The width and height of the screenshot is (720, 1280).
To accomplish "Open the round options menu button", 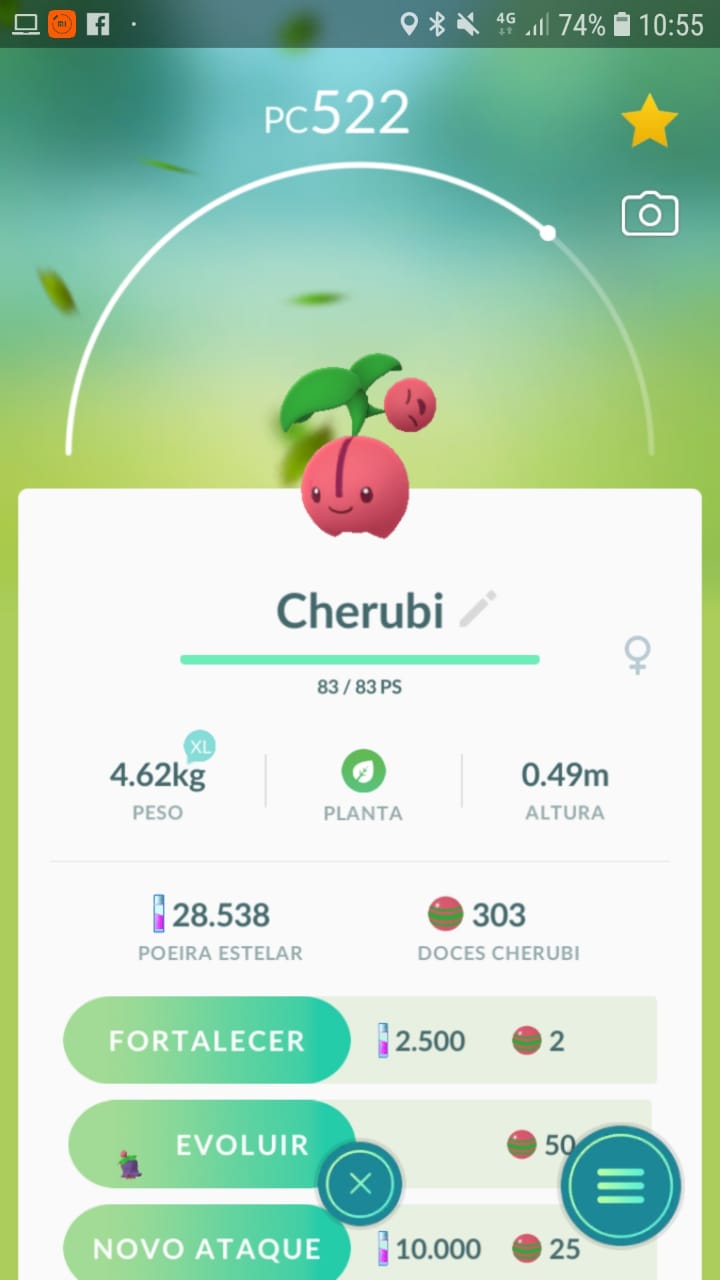I will [x=620, y=1187].
